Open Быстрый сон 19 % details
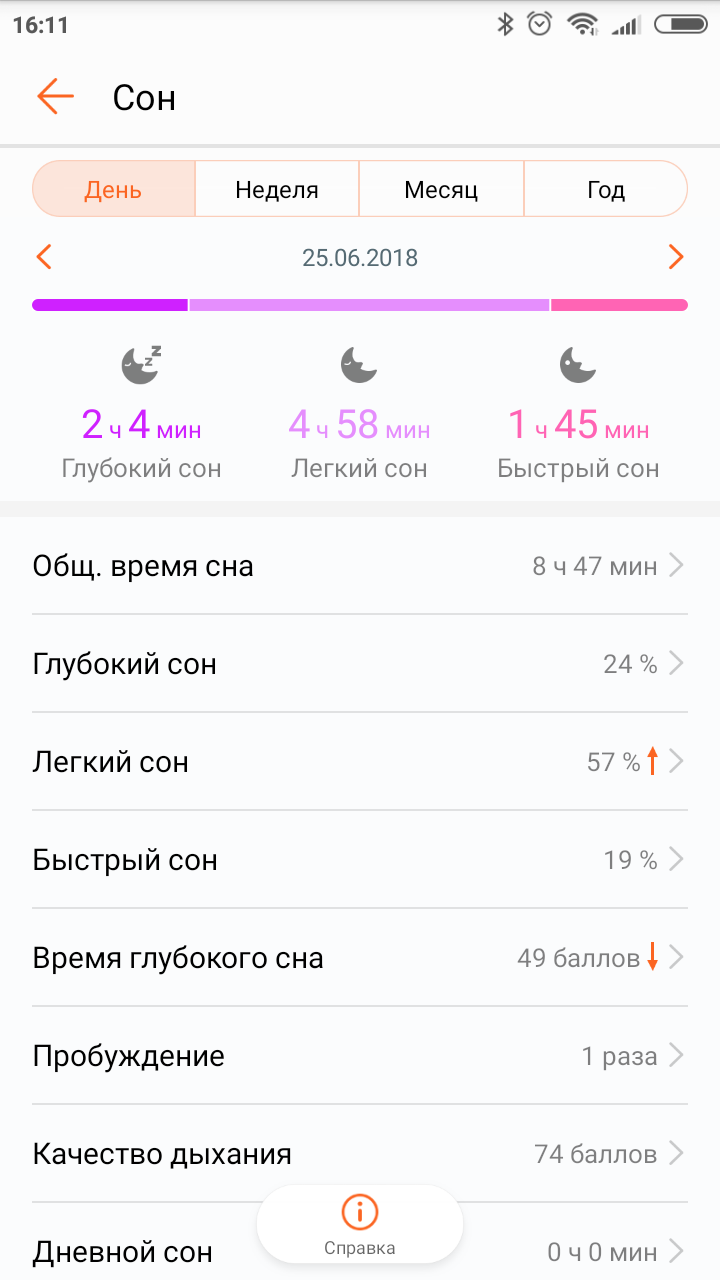 360,860
